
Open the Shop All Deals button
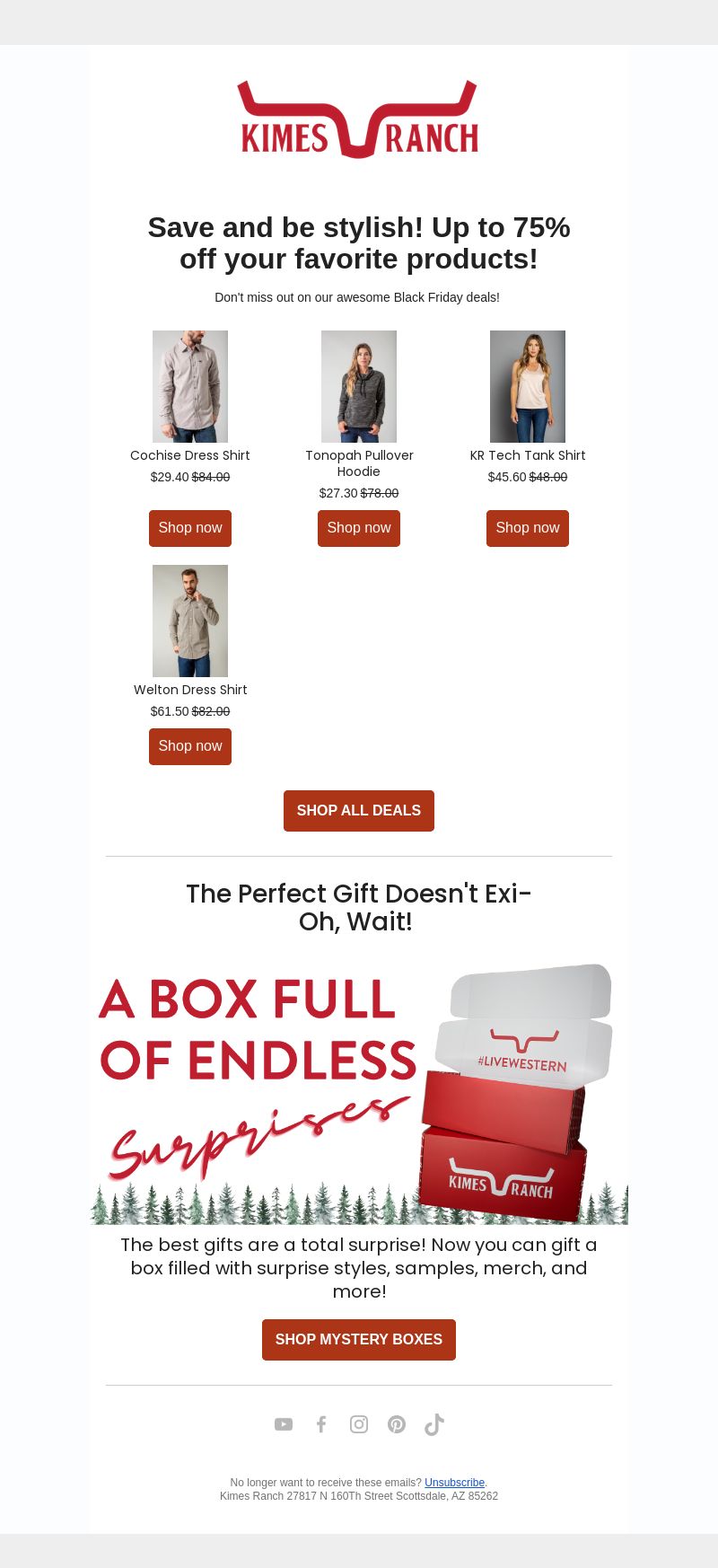(359, 811)
